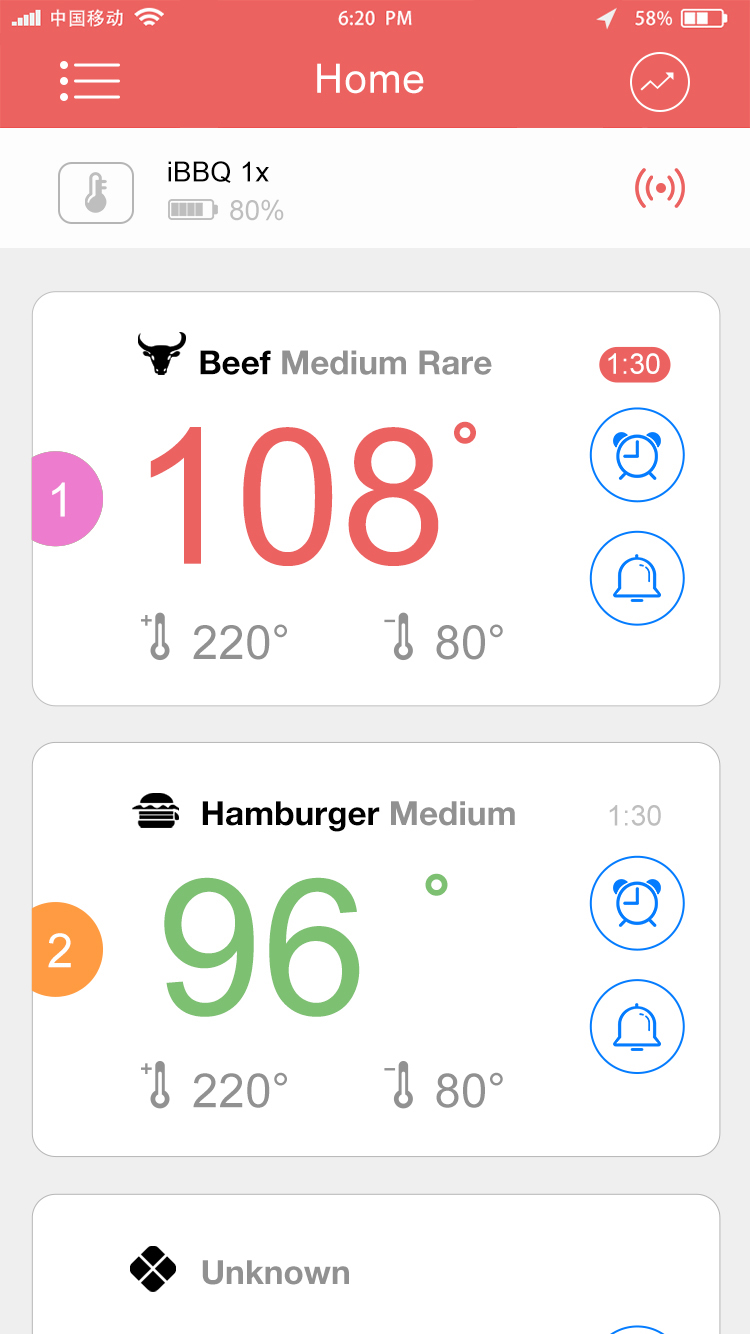Tap the 1:30 timer badge on Beef
This screenshot has width=750, height=1334.
click(634, 365)
